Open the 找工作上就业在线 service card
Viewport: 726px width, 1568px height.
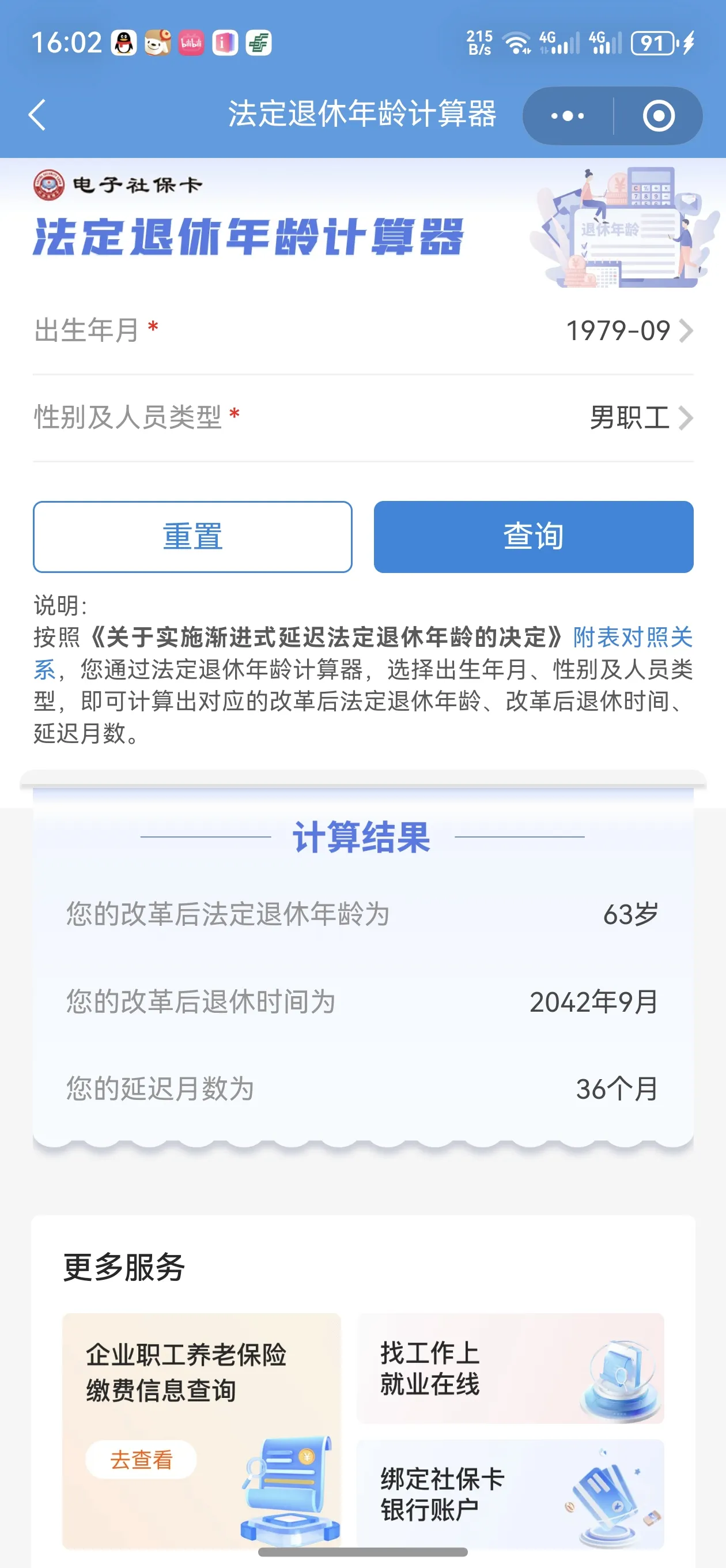(x=509, y=1369)
